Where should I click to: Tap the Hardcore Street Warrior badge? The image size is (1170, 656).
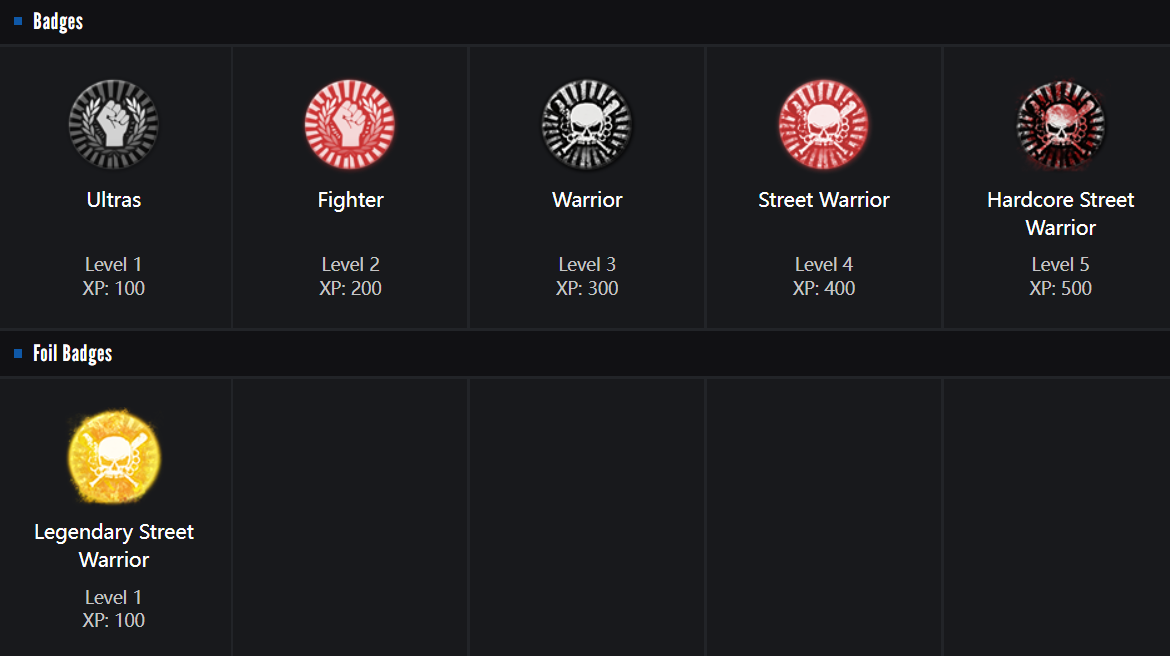pos(1060,125)
